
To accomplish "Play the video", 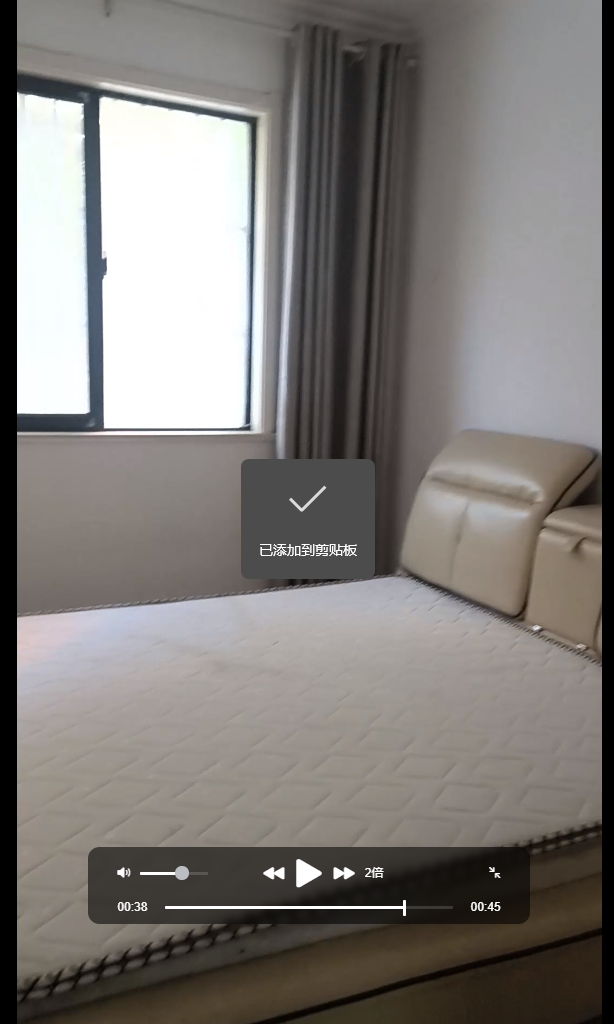I will [x=309, y=873].
